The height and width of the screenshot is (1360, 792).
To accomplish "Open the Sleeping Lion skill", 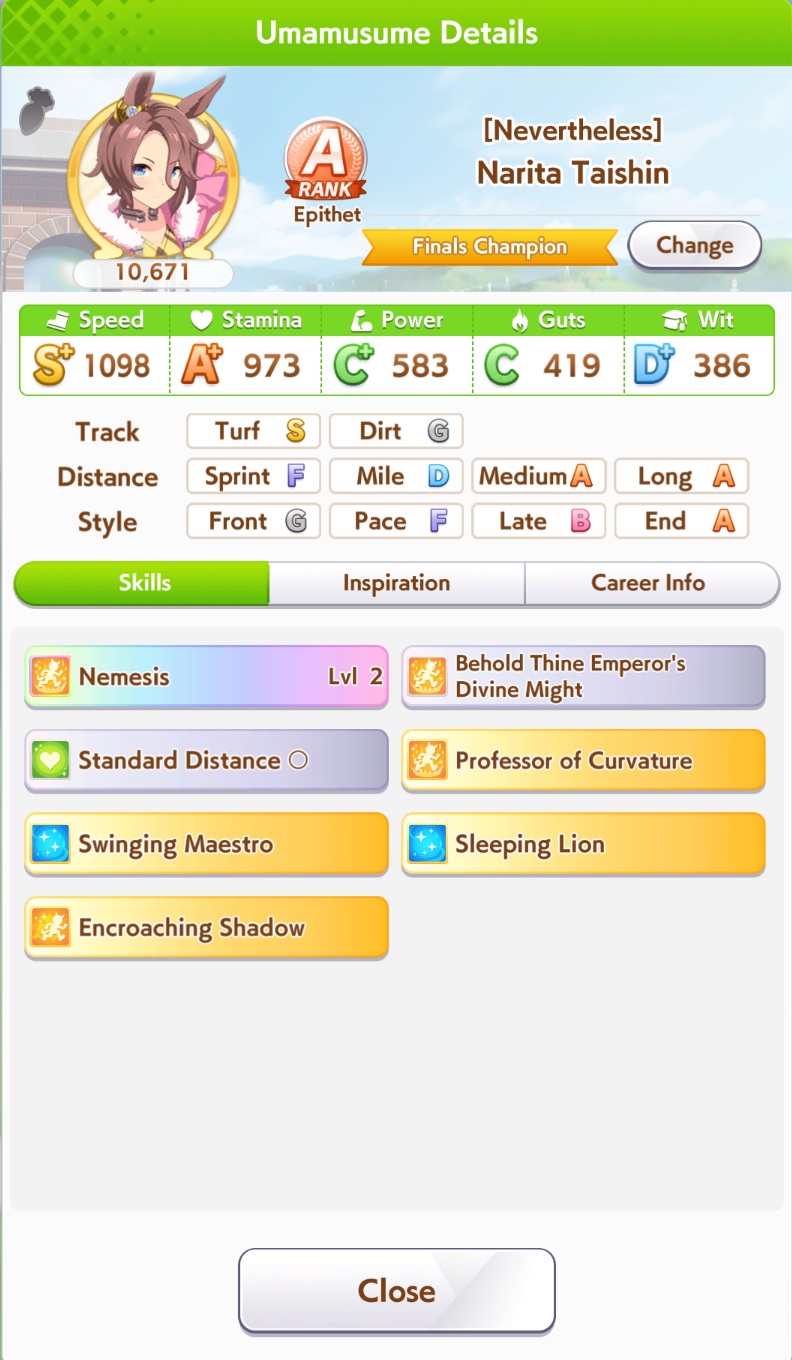I will coord(583,844).
